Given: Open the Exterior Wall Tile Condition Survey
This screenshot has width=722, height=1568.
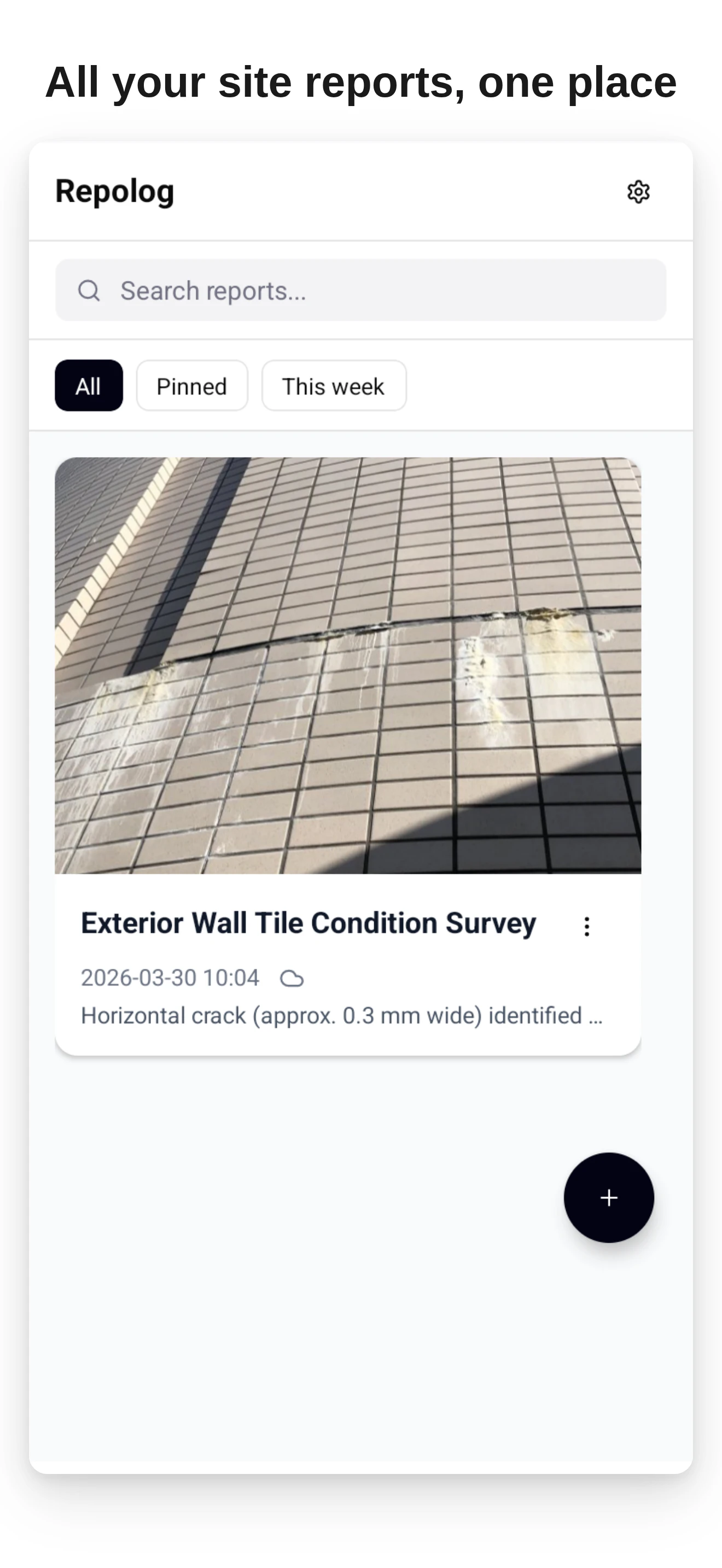Looking at the screenshot, I should [308, 923].
